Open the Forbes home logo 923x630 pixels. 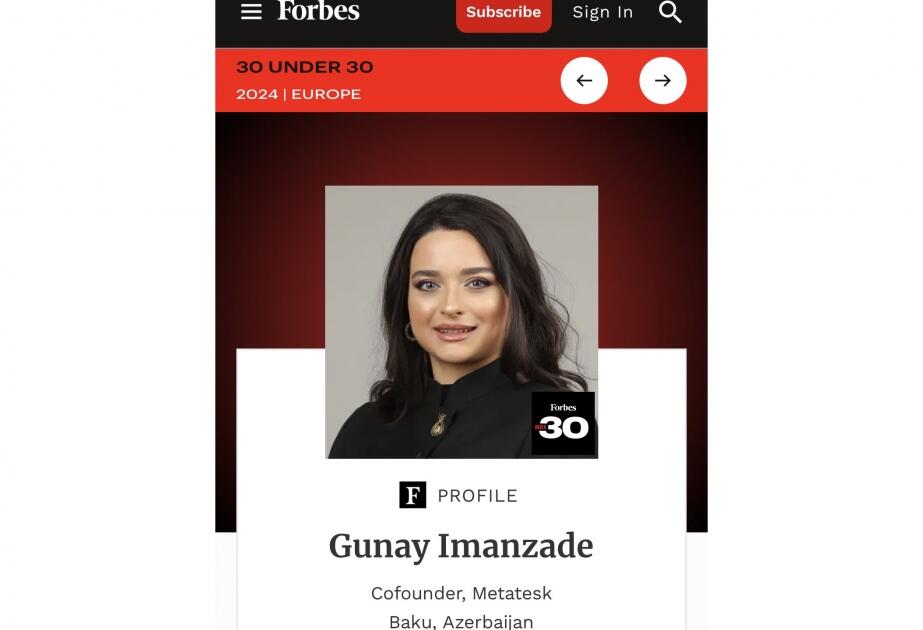[318, 11]
